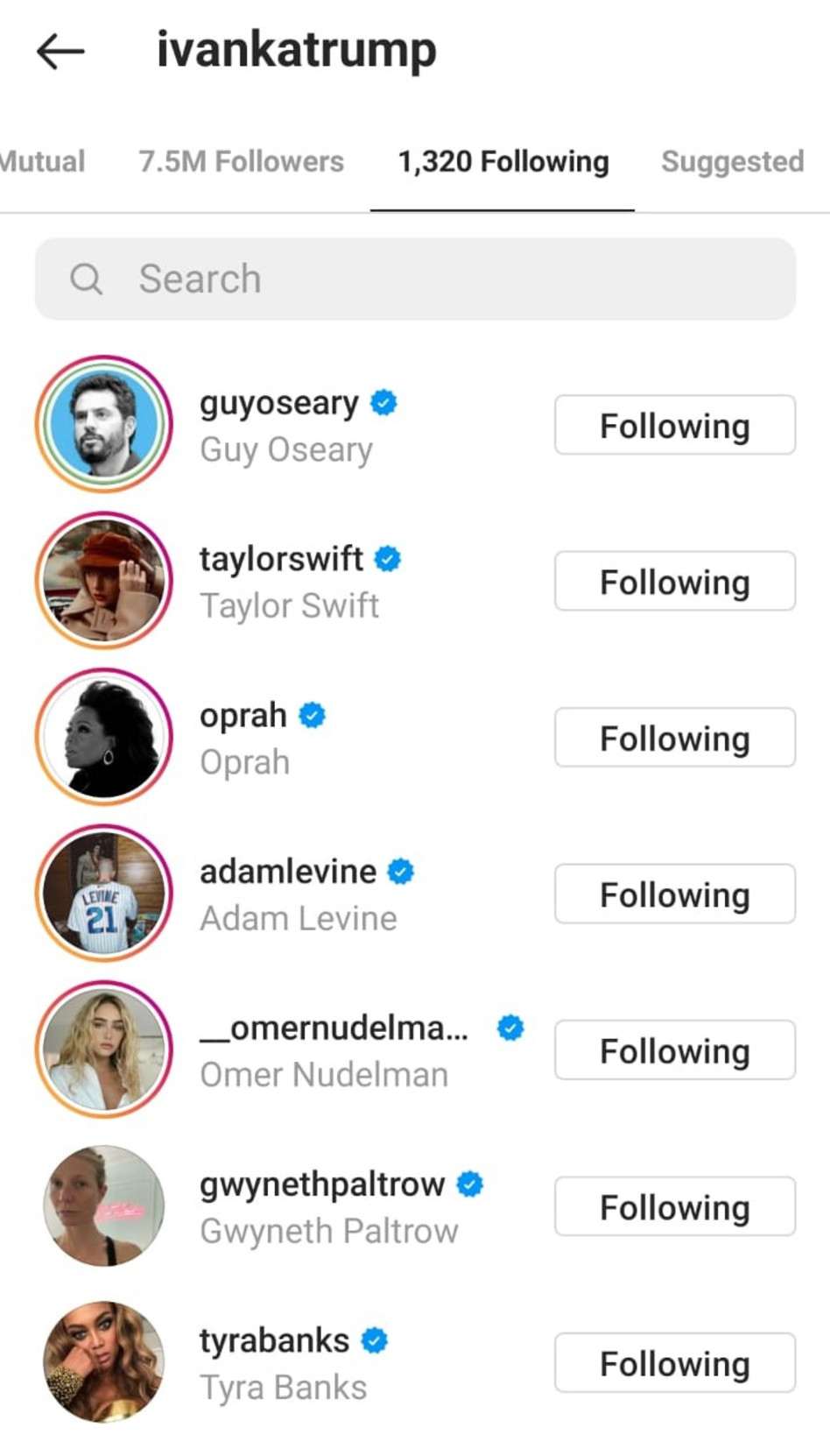This screenshot has width=830, height=1456.
Task: Select the 1,320 Following tab
Action: point(503,162)
